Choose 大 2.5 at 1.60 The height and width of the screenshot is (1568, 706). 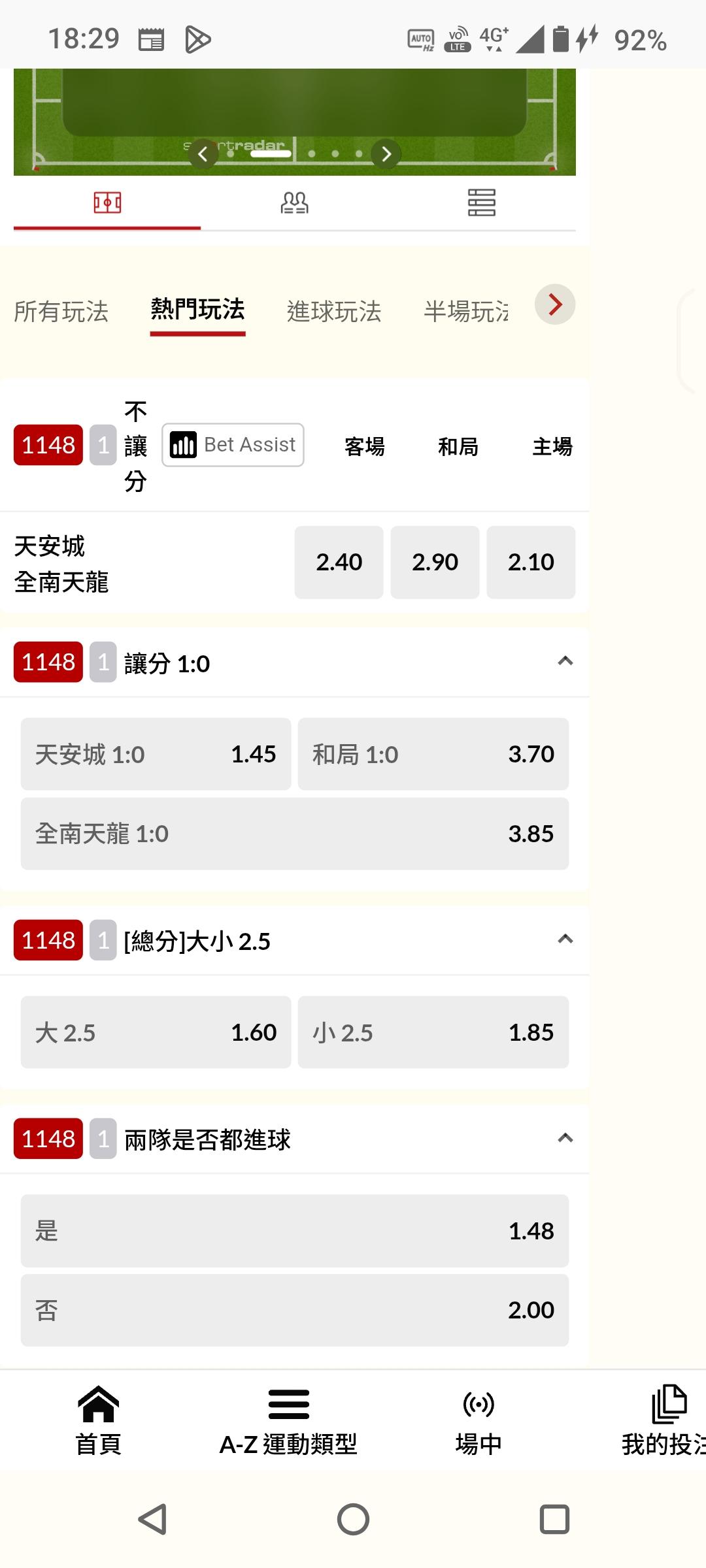(156, 1032)
